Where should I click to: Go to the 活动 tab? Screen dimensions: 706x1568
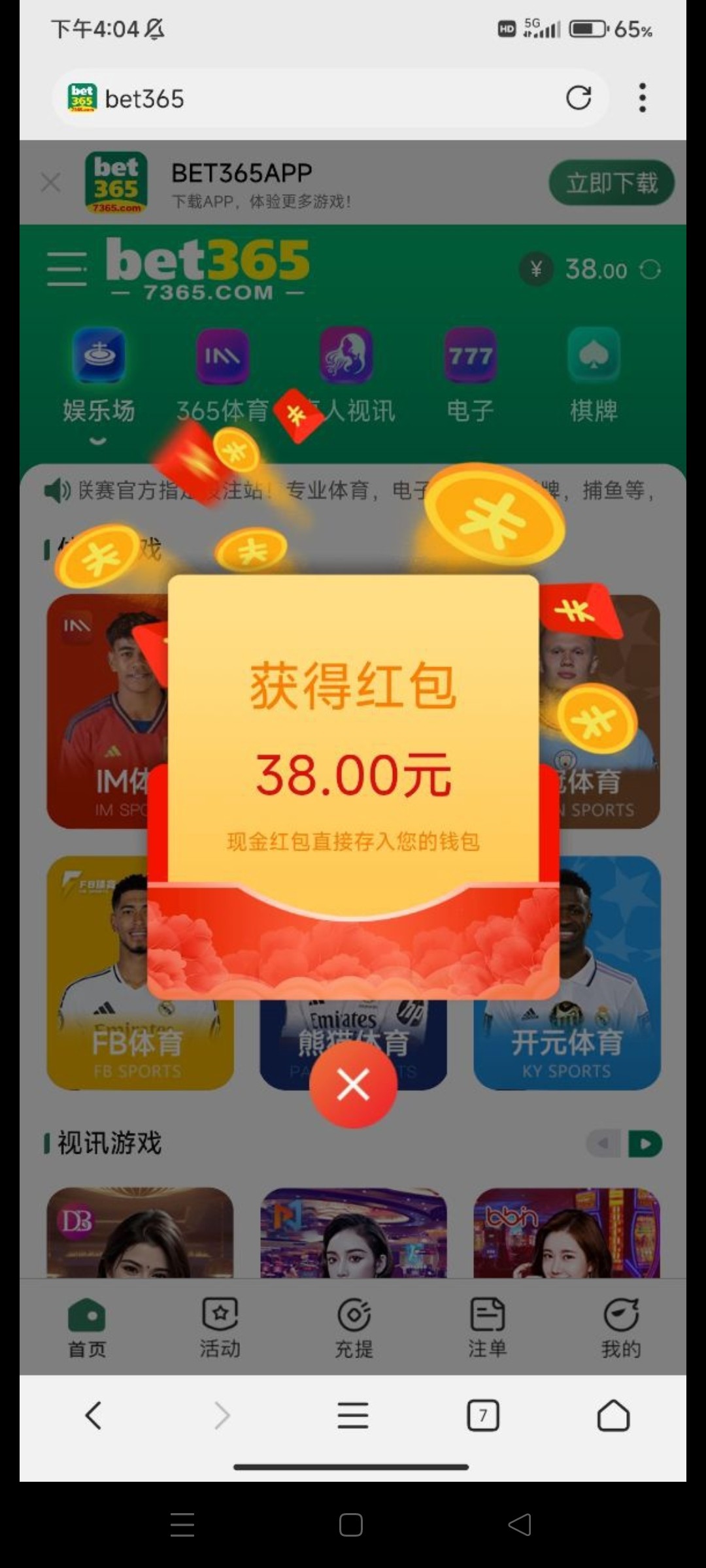click(x=220, y=1328)
